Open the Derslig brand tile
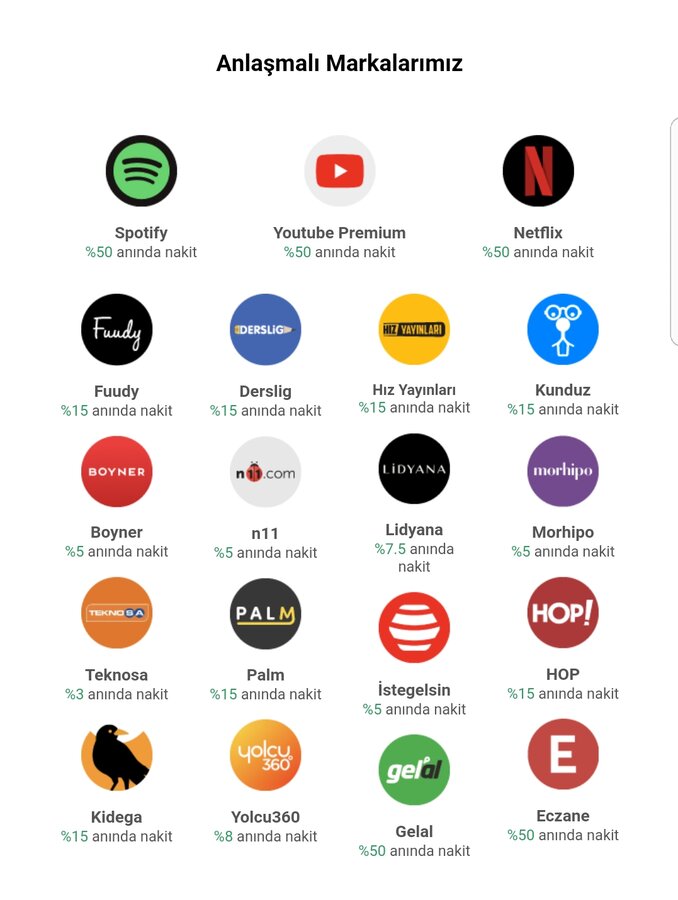 tap(265, 329)
